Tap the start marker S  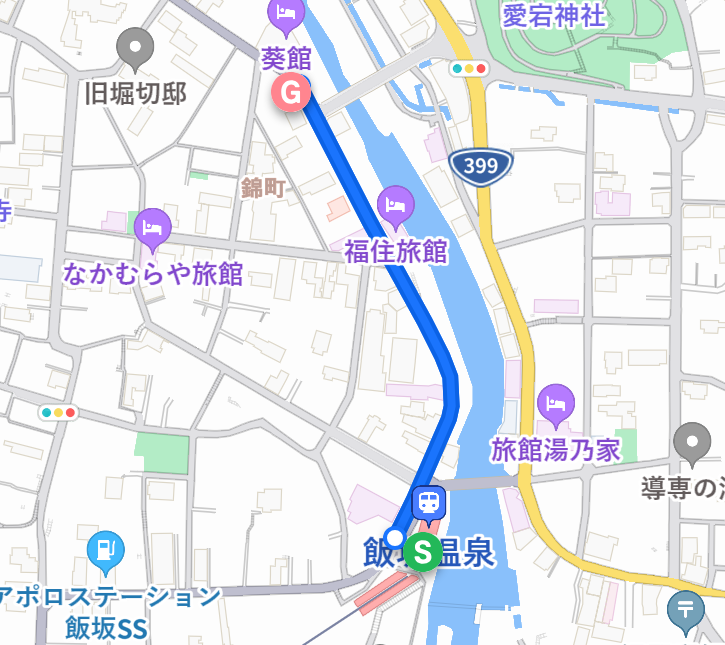424,551
